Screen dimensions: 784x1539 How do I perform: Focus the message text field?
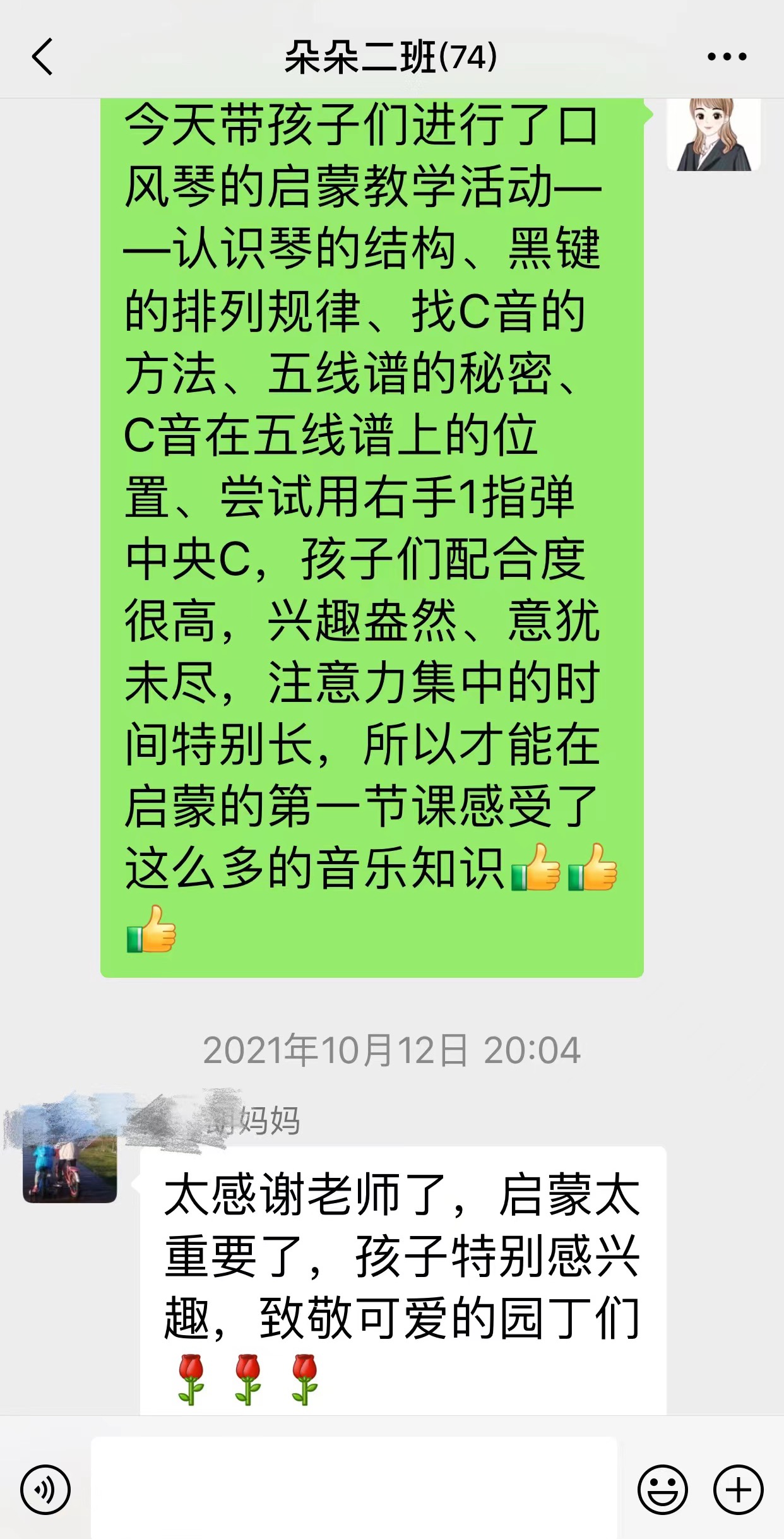353,1488
